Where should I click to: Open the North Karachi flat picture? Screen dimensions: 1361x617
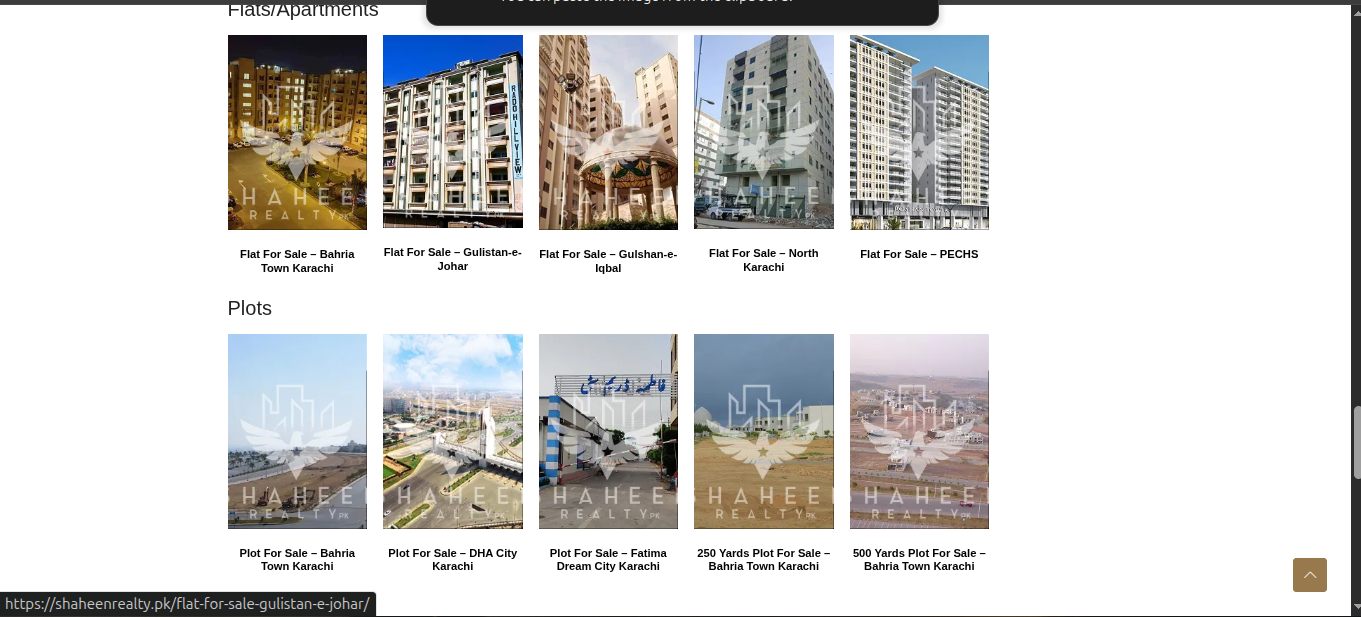pos(763,132)
